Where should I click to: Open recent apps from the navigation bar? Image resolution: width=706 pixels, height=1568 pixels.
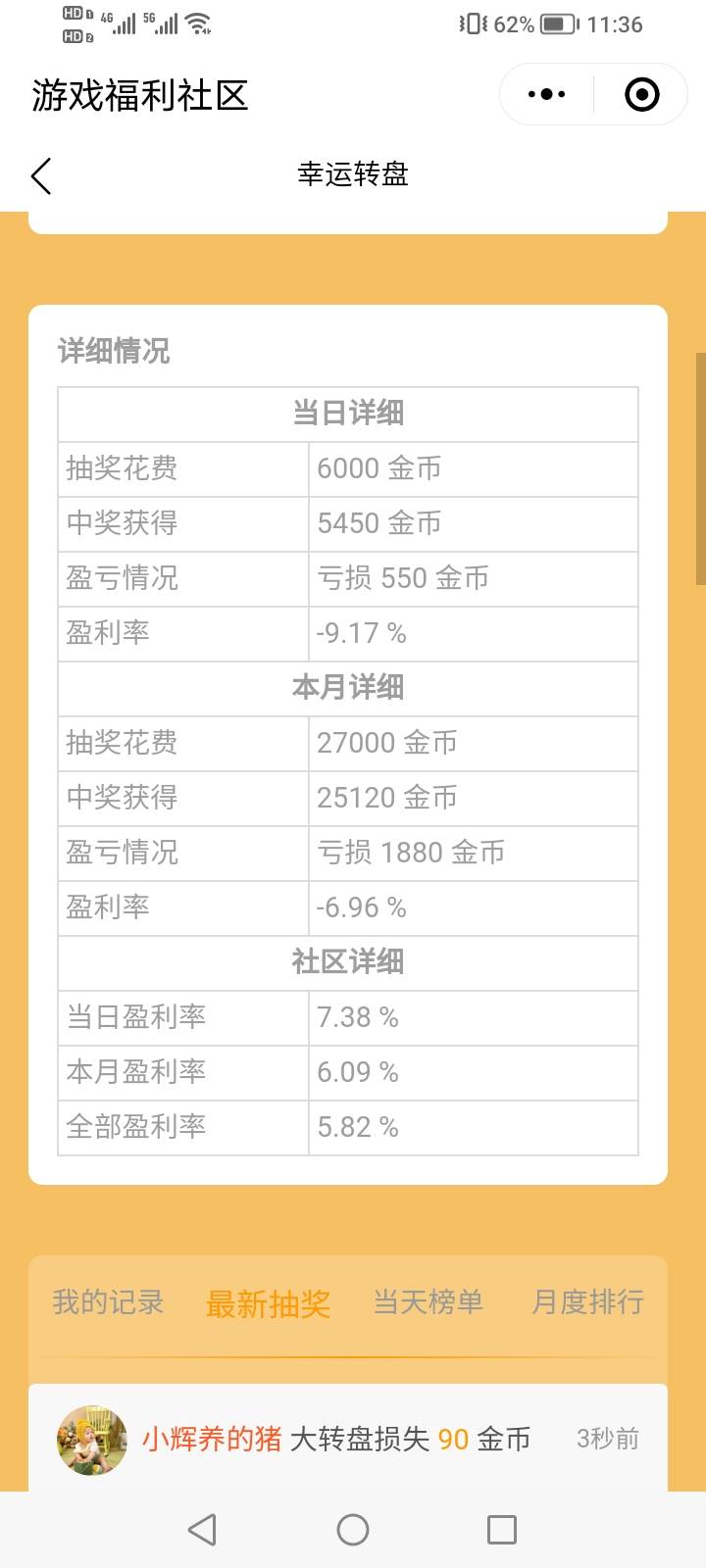501,1530
